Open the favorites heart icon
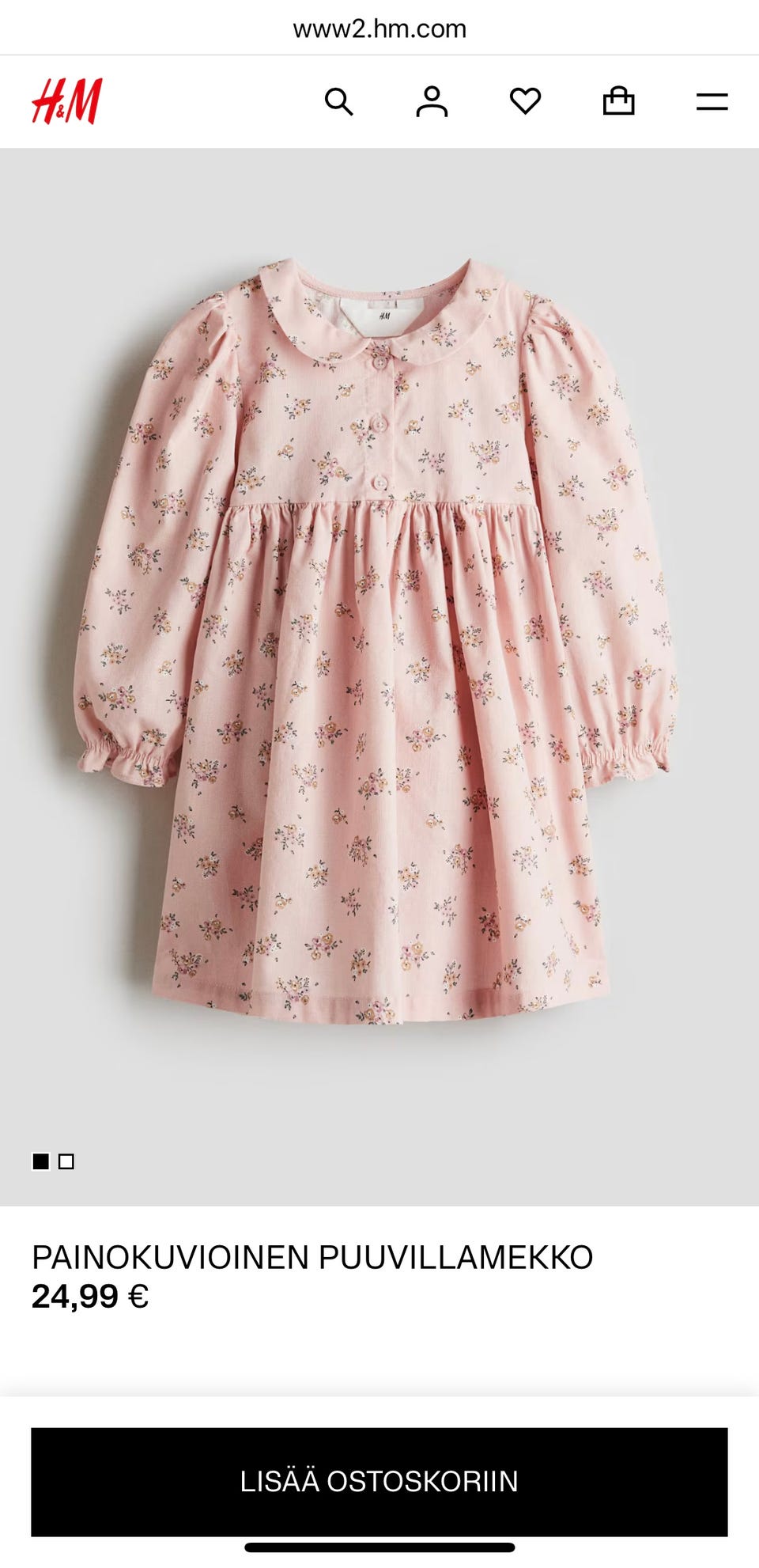Viewport: 759px width, 1568px height. (525, 101)
